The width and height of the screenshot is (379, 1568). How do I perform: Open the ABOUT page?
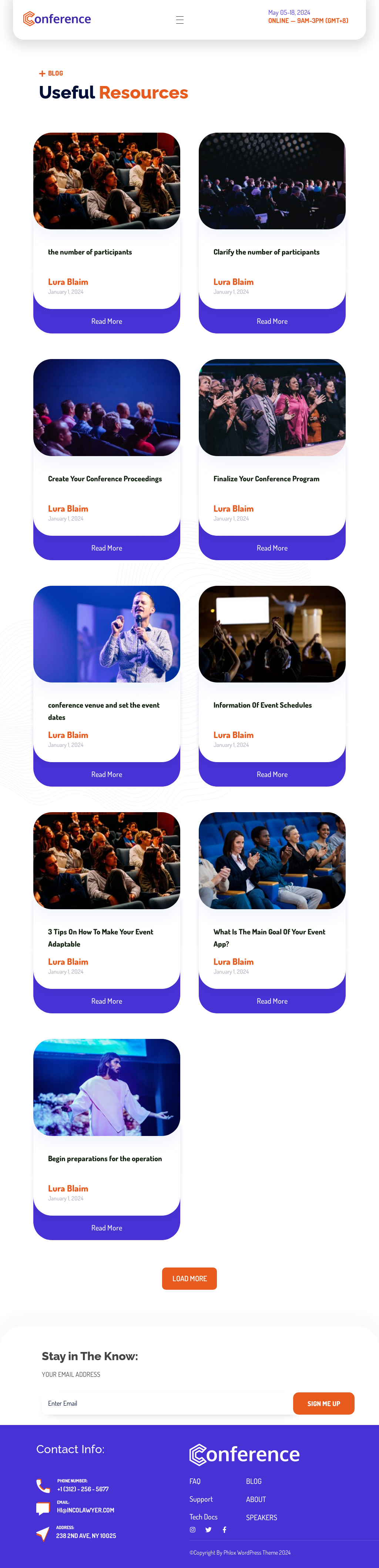point(255,1500)
